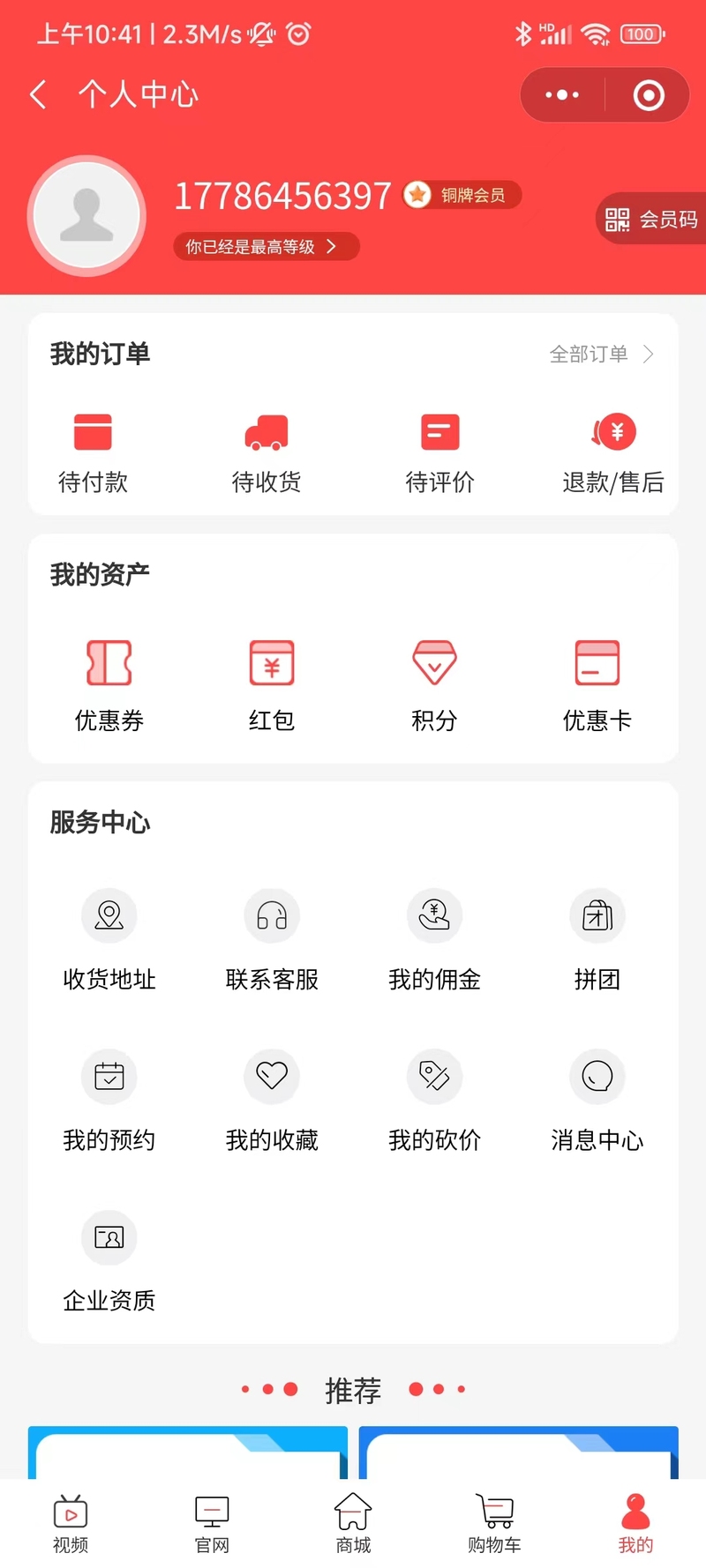Open the three-dot mini program menu
The height and width of the screenshot is (1568, 706).
pyautogui.click(x=562, y=94)
